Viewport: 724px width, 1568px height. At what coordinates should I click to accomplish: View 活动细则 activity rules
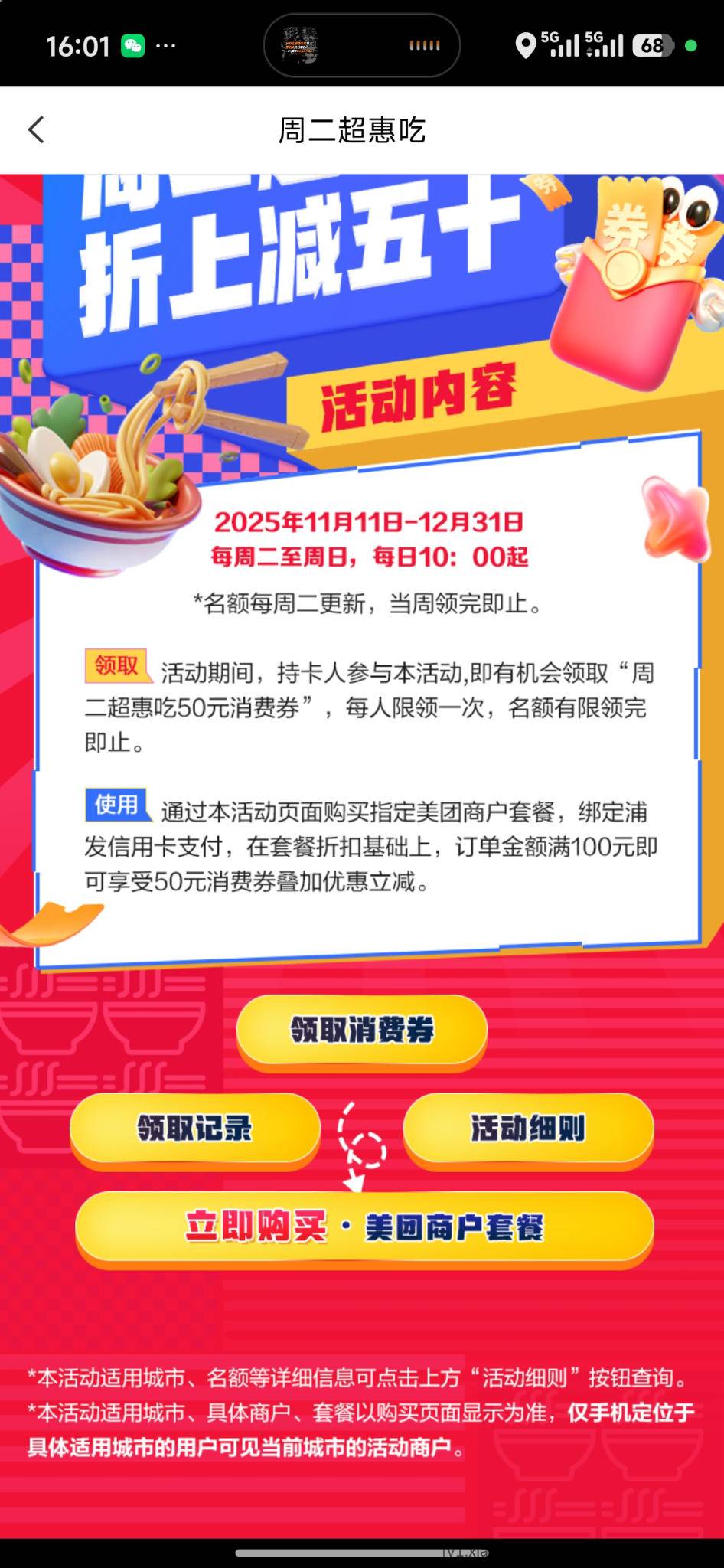click(528, 1128)
